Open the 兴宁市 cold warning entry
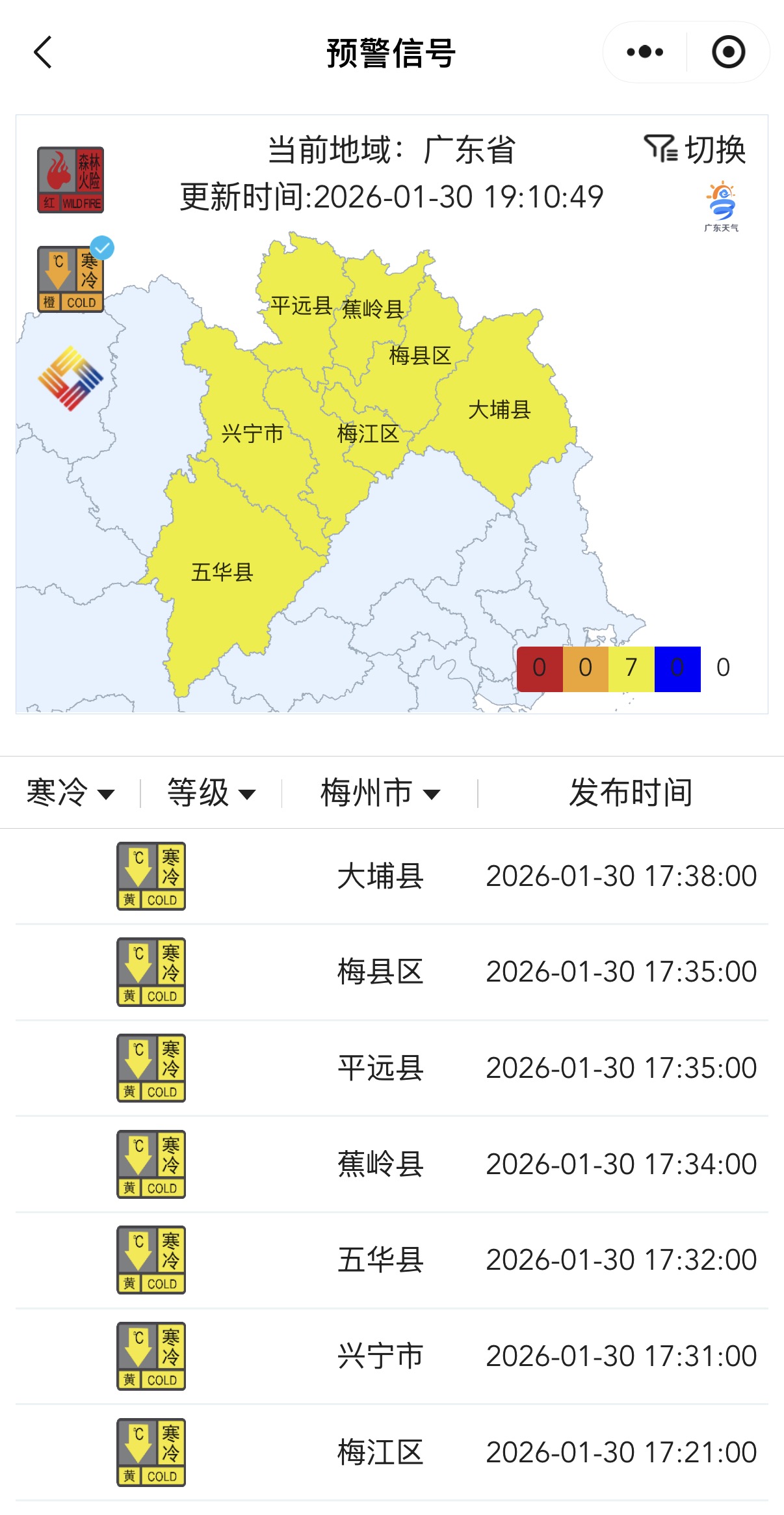784x1515 pixels. tap(392, 1356)
